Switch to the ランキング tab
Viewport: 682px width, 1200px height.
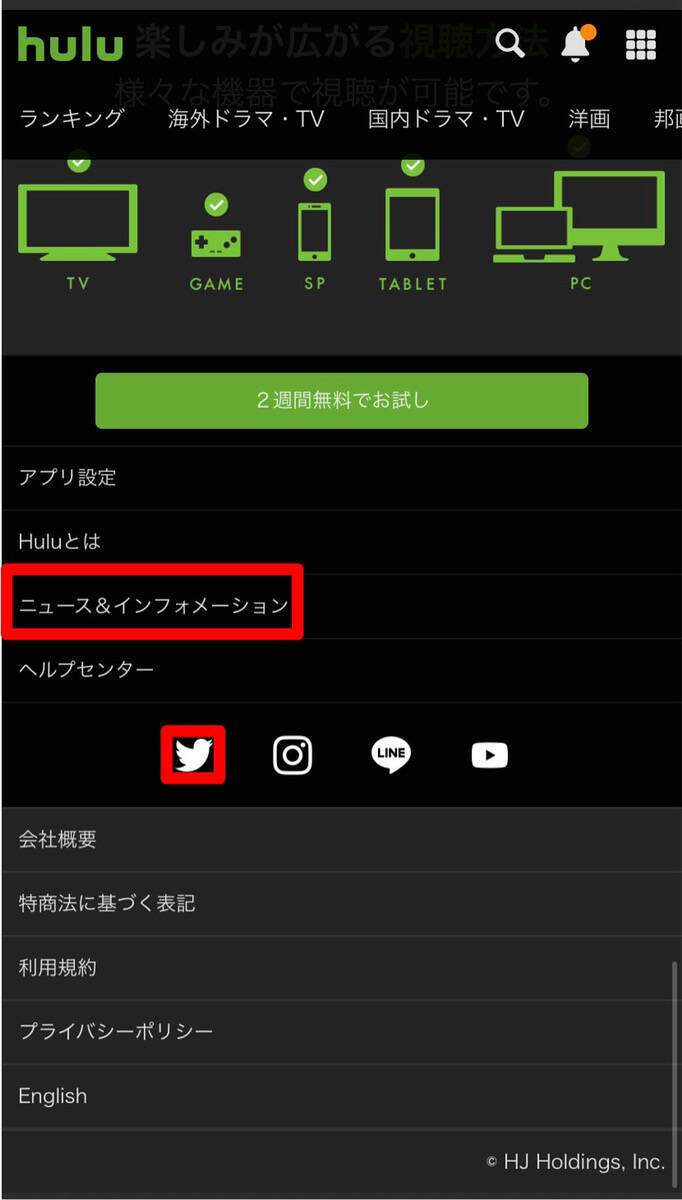click(x=71, y=119)
